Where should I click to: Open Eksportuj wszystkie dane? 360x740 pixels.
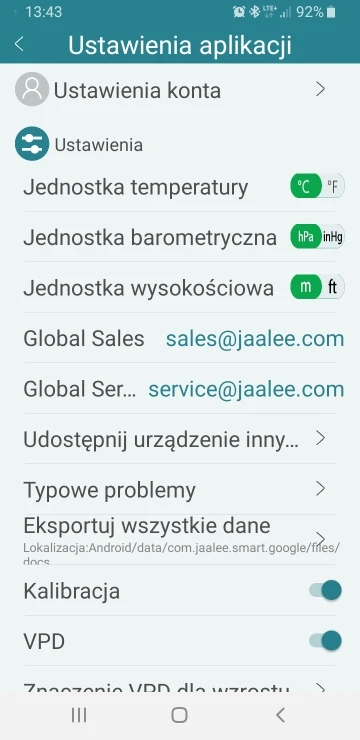[179, 539]
